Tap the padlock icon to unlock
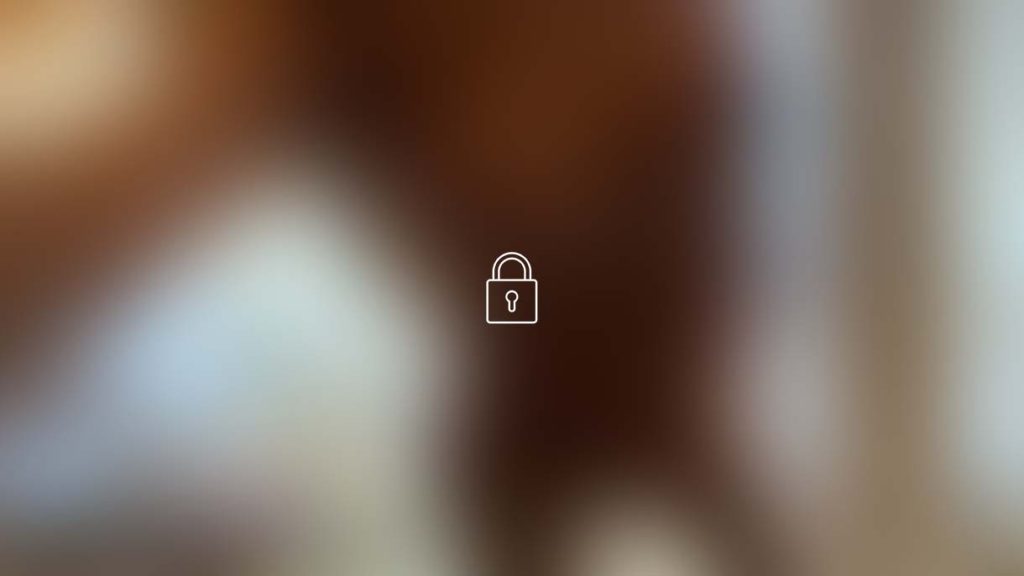This screenshot has width=1024, height=576. click(x=511, y=289)
